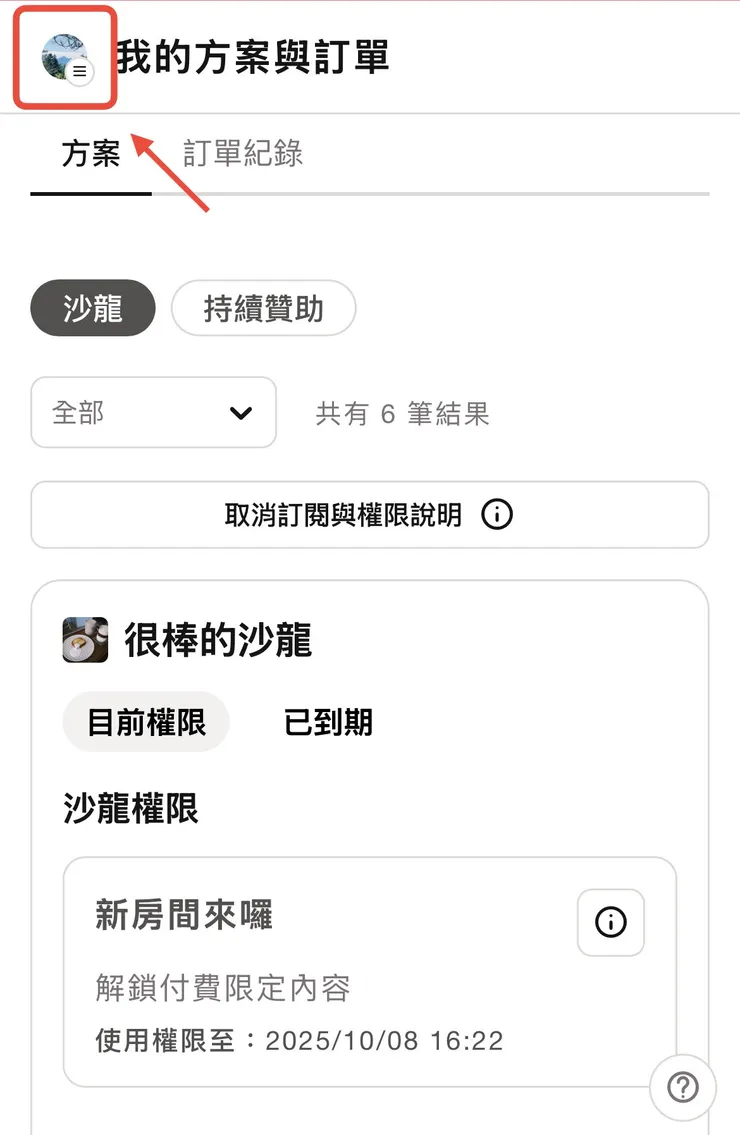The width and height of the screenshot is (740, 1135).
Task: Open the hamburger menu on the avatar
Action: [79, 71]
